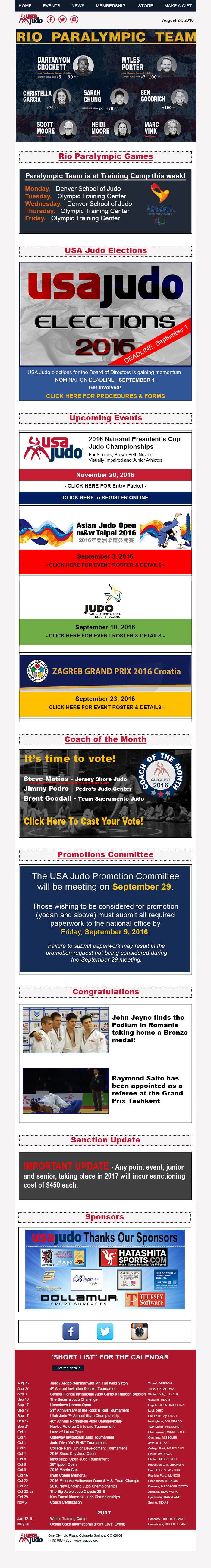Open Asian Judo Open event roster & details
211x1568 pixels.
[x=105, y=565]
